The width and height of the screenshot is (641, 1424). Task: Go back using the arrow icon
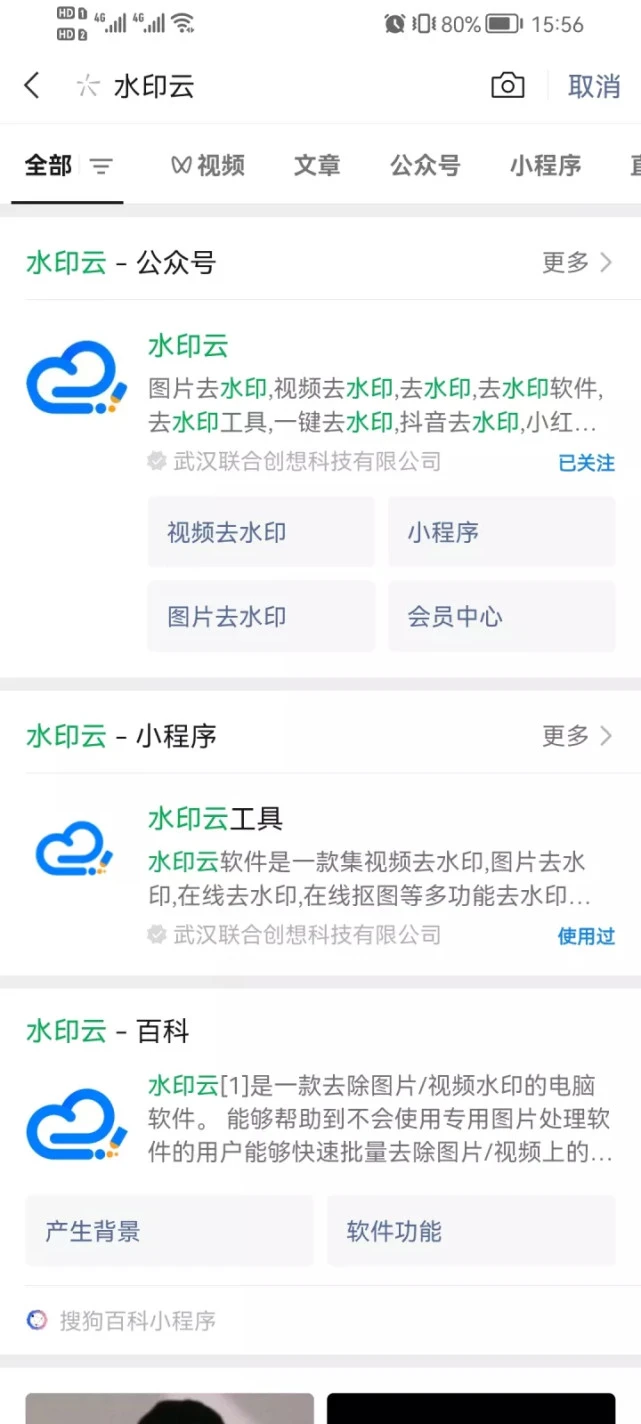coord(32,86)
